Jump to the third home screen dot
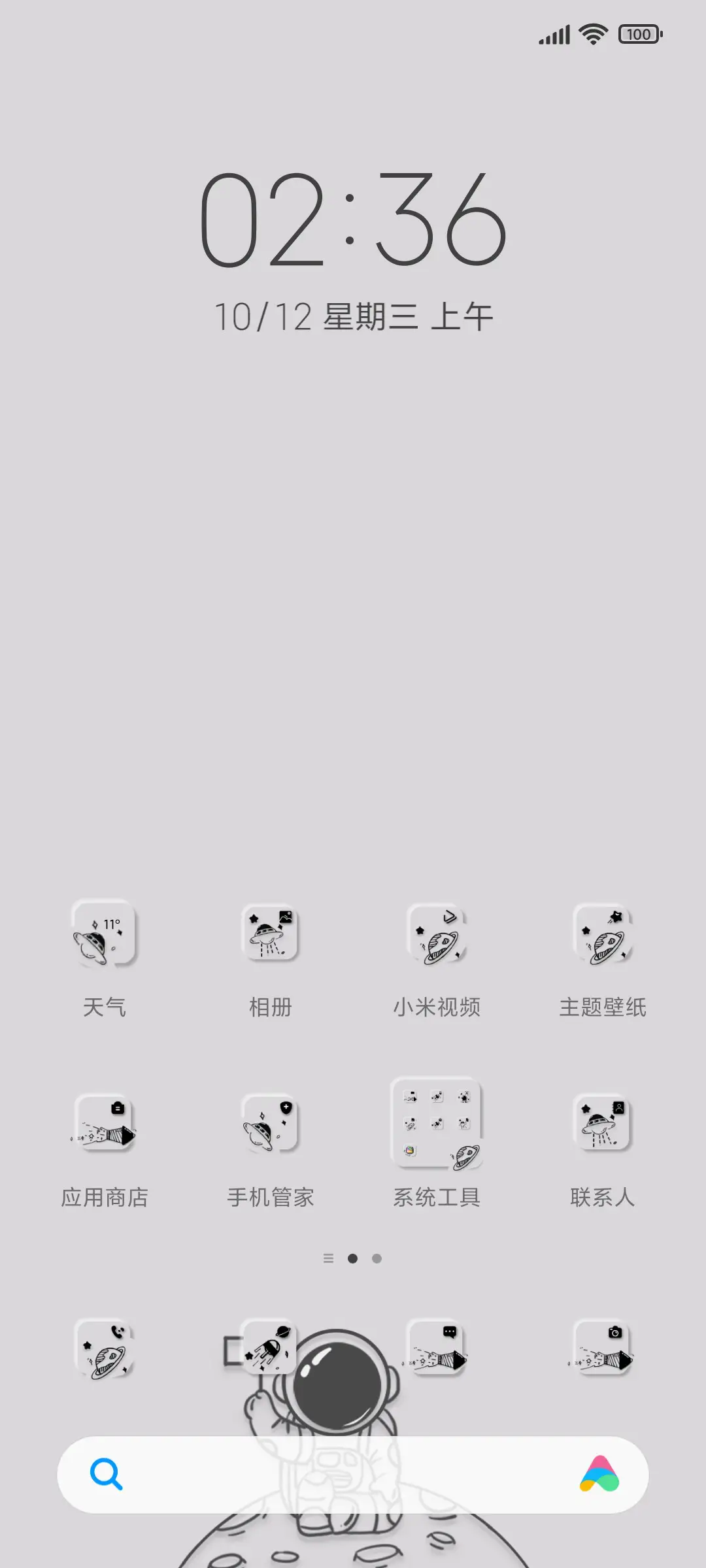 pyautogui.click(x=377, y=1258)
